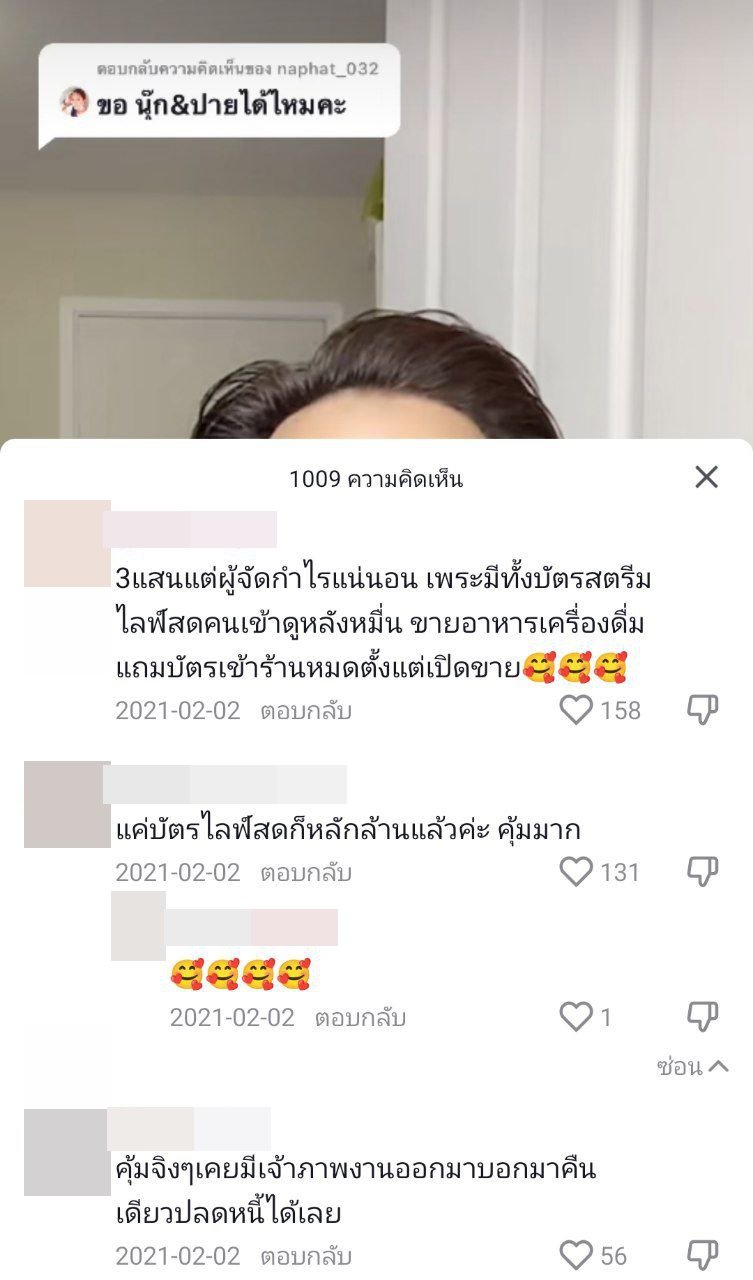Screen dimensions: 753x1280
Task: Like the comment with 158 likes
Action: point(576,710)
